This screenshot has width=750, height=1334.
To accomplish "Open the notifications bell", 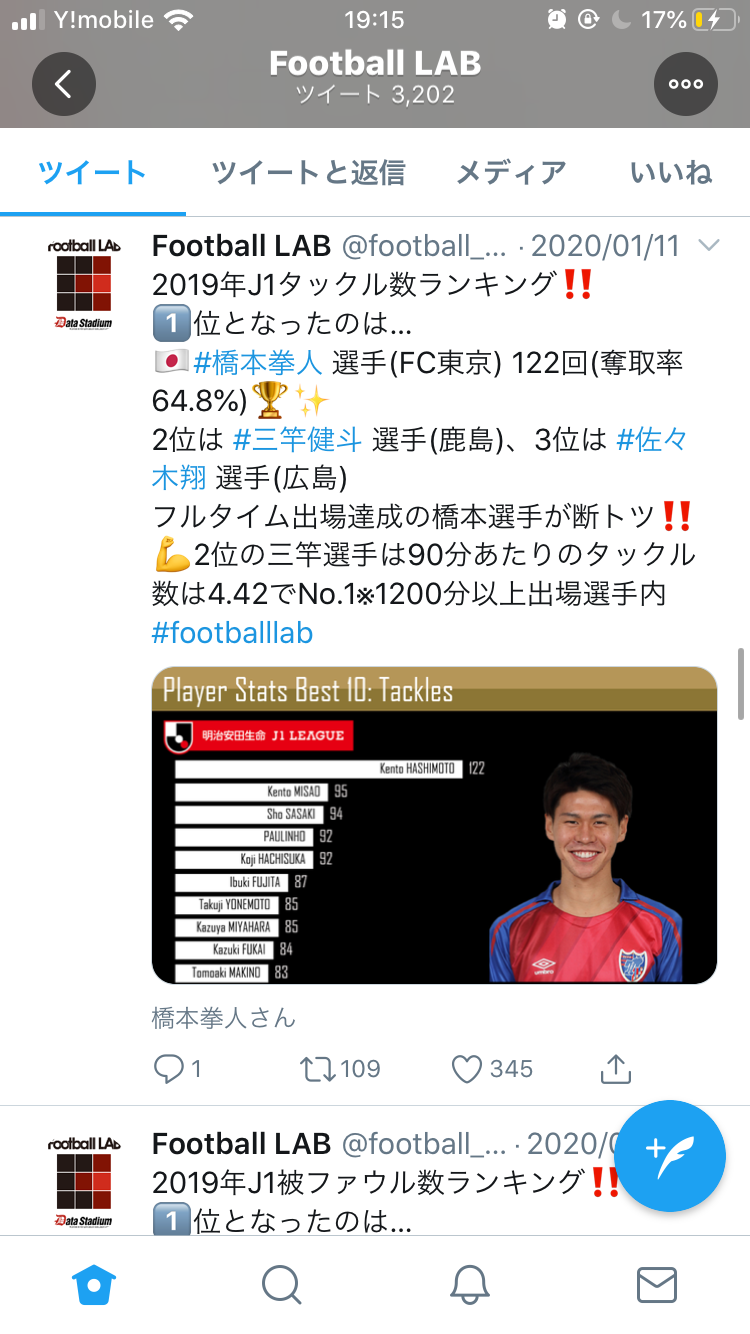I will tap(469, 1284).
